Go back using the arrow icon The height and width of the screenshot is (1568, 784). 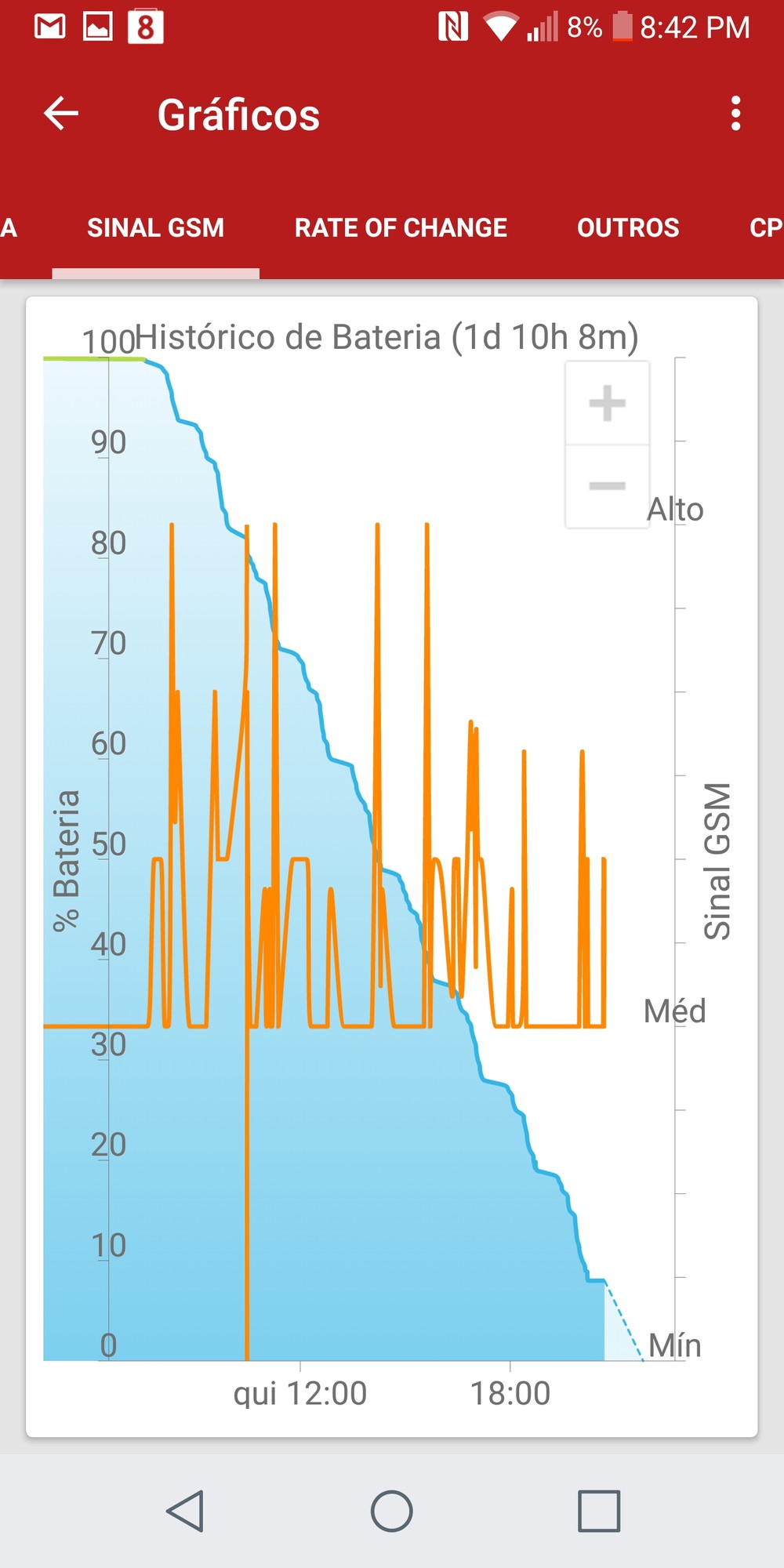pos(61,114)
